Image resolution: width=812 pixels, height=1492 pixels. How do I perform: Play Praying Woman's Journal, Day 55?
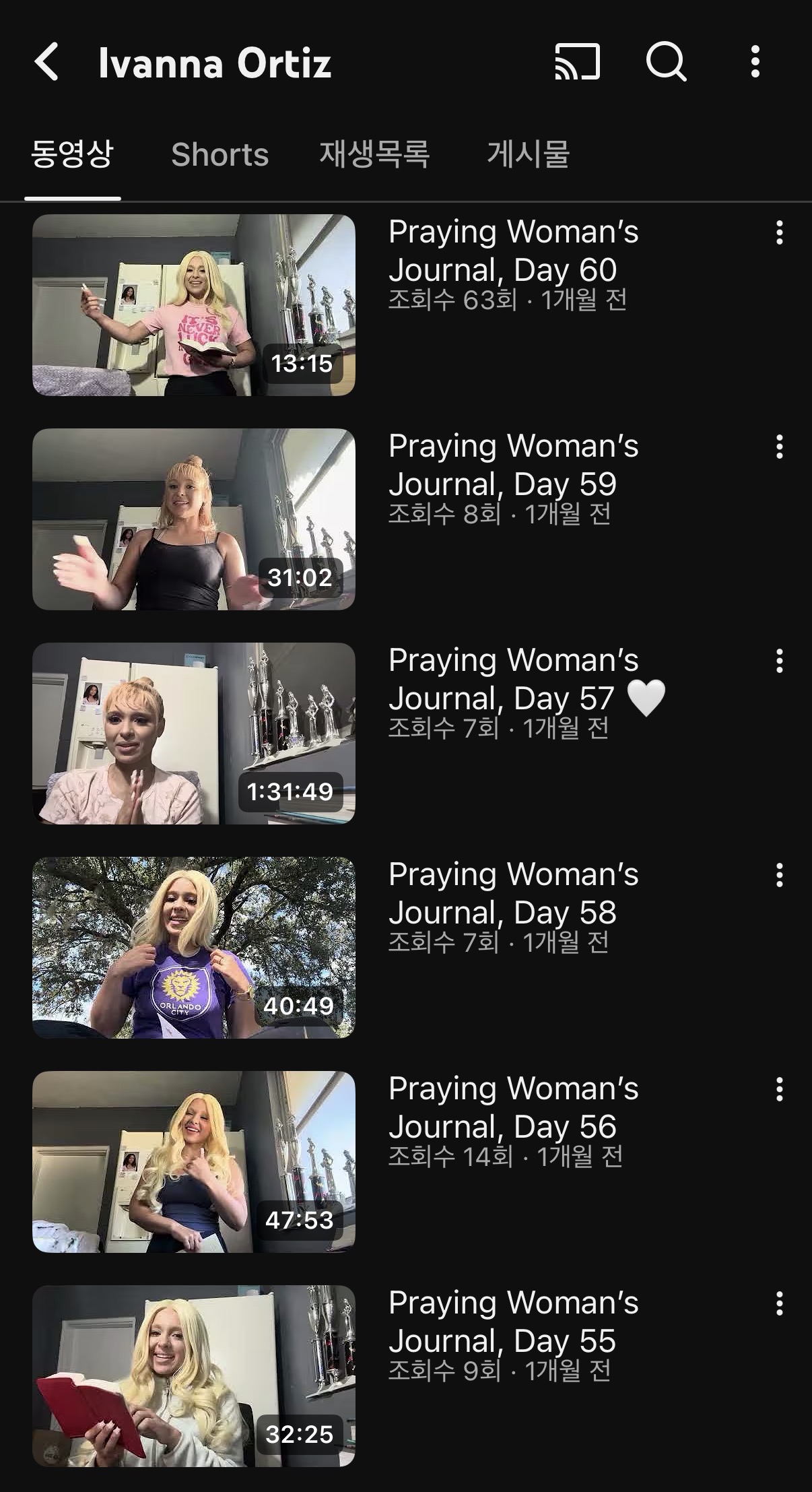194,1376
